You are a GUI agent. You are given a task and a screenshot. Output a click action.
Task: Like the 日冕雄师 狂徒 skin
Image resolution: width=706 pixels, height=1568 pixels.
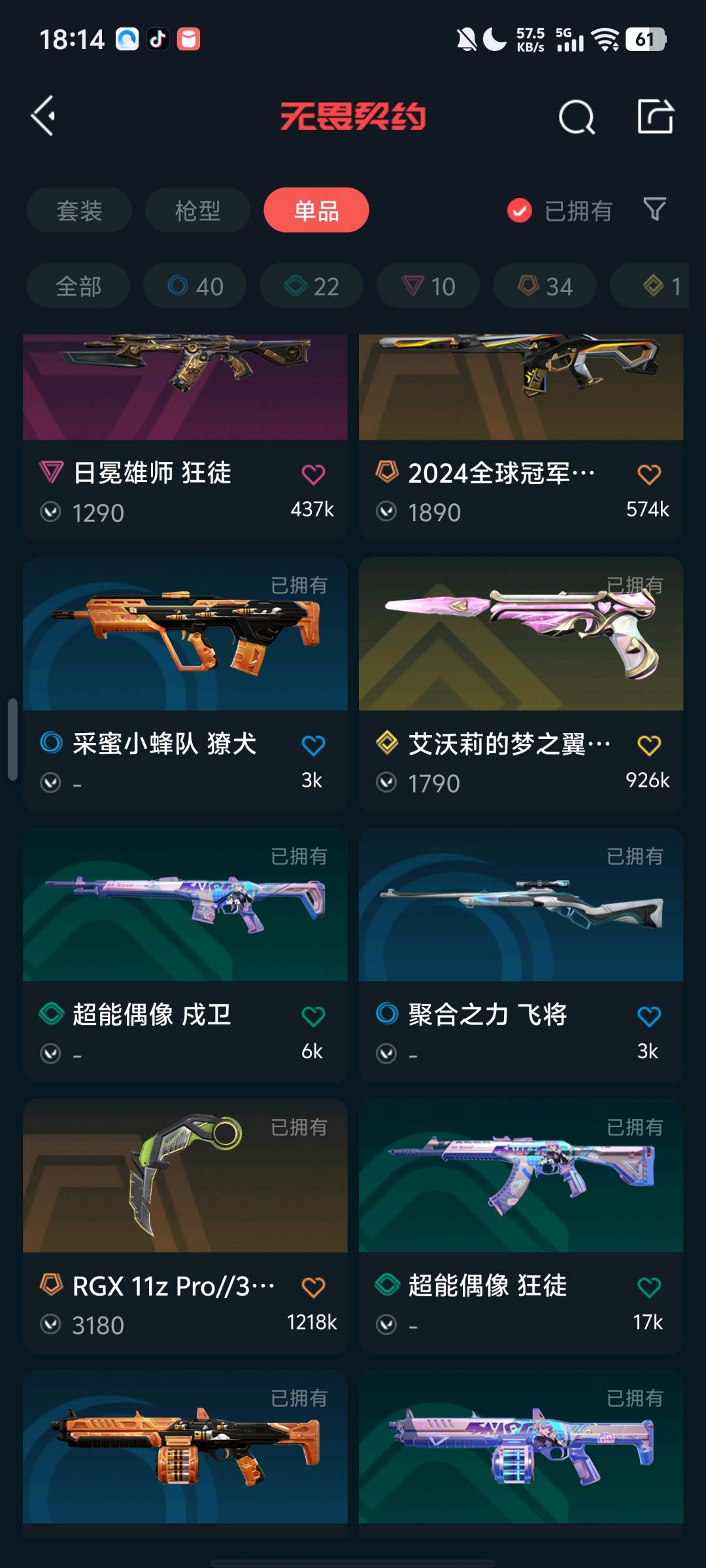click(x=313, y=475)
